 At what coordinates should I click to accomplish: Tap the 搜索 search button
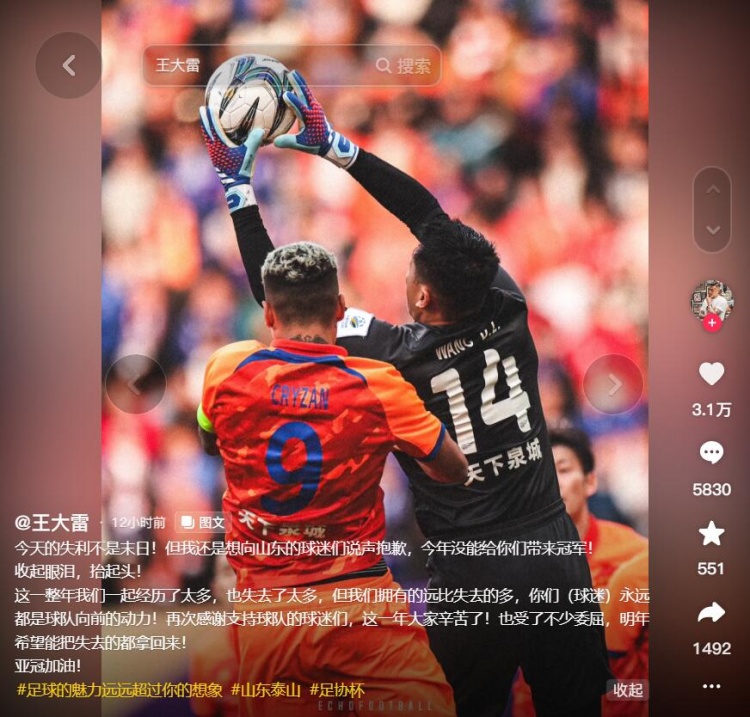(404, 66)
